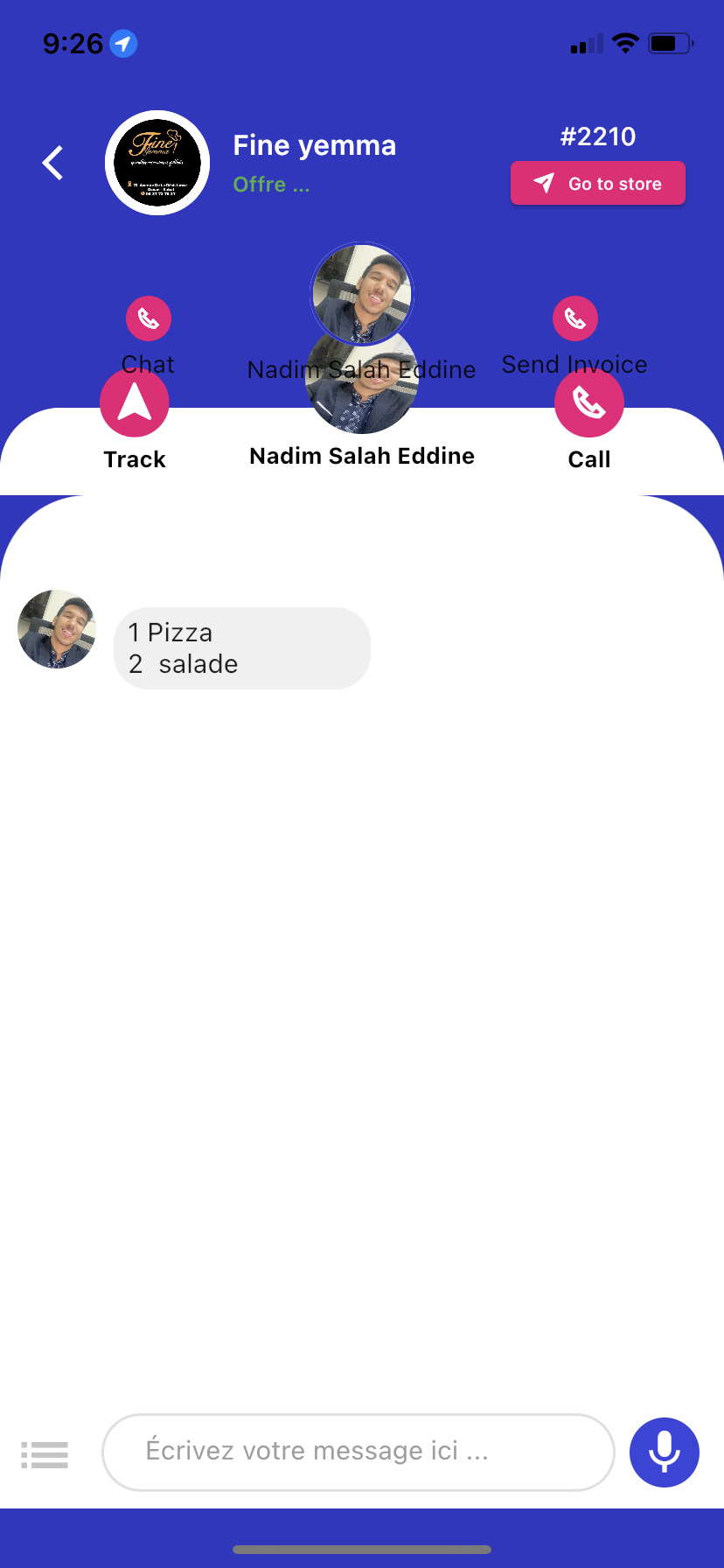Tap the Send Invoice icon
This screenshot has width=724, height=1568.
574,318
